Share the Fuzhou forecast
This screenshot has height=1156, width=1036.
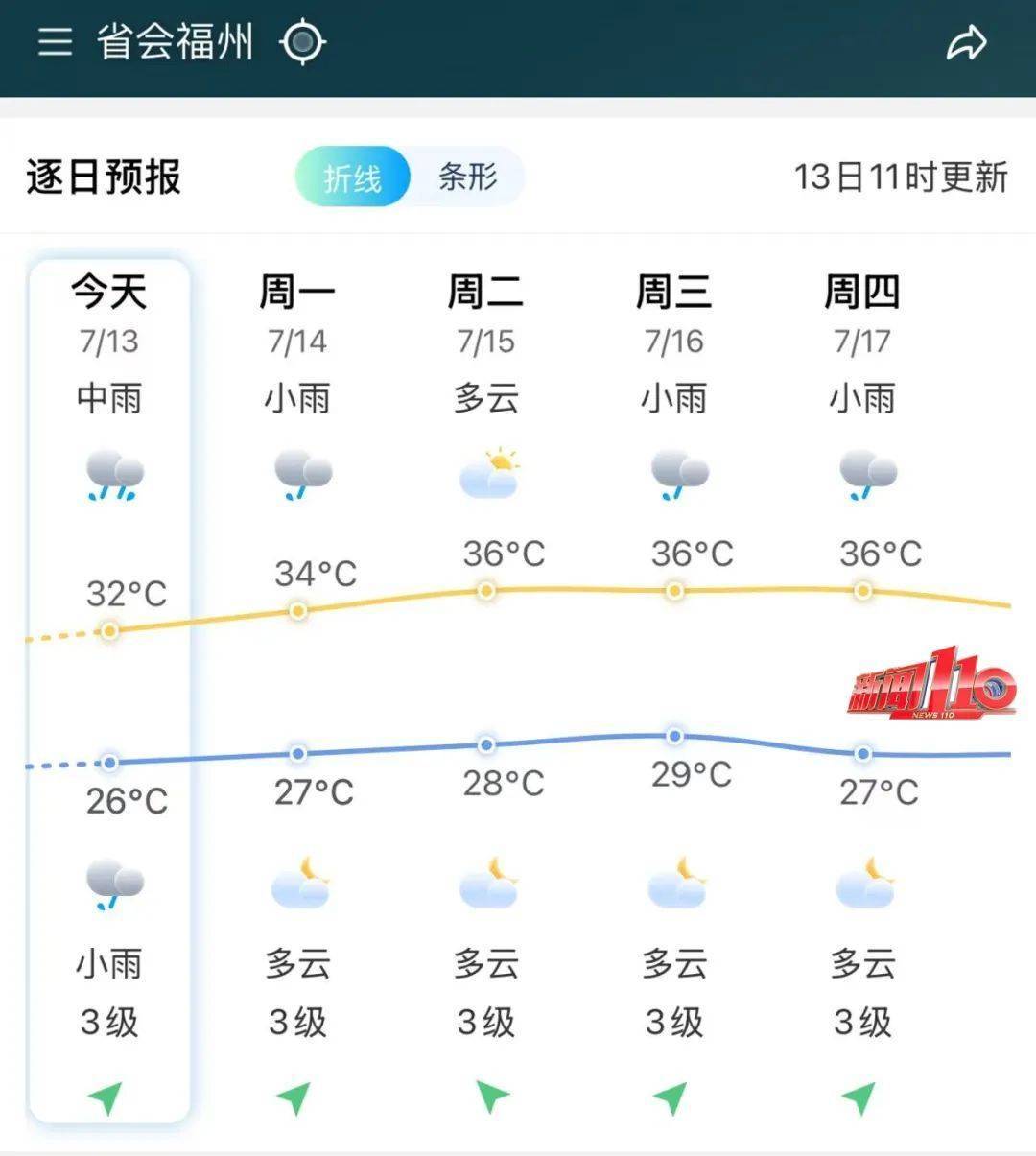pos(966,43)
